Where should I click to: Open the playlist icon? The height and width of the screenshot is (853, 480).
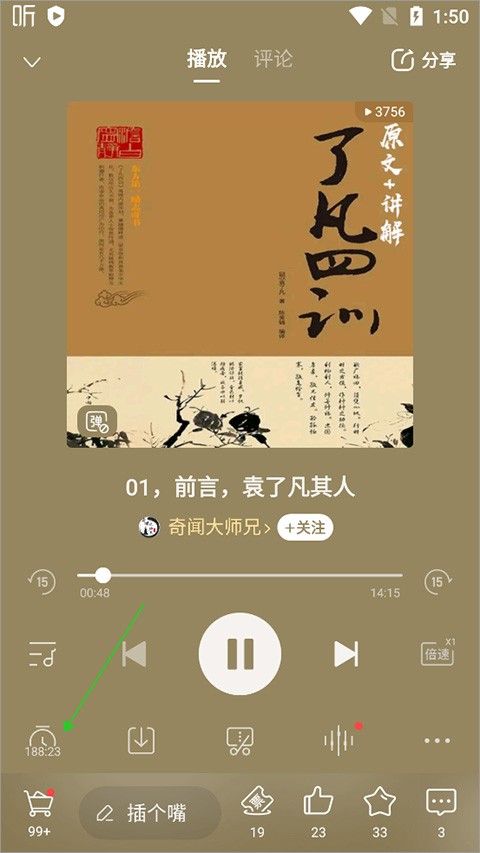(x=42, y=654)
